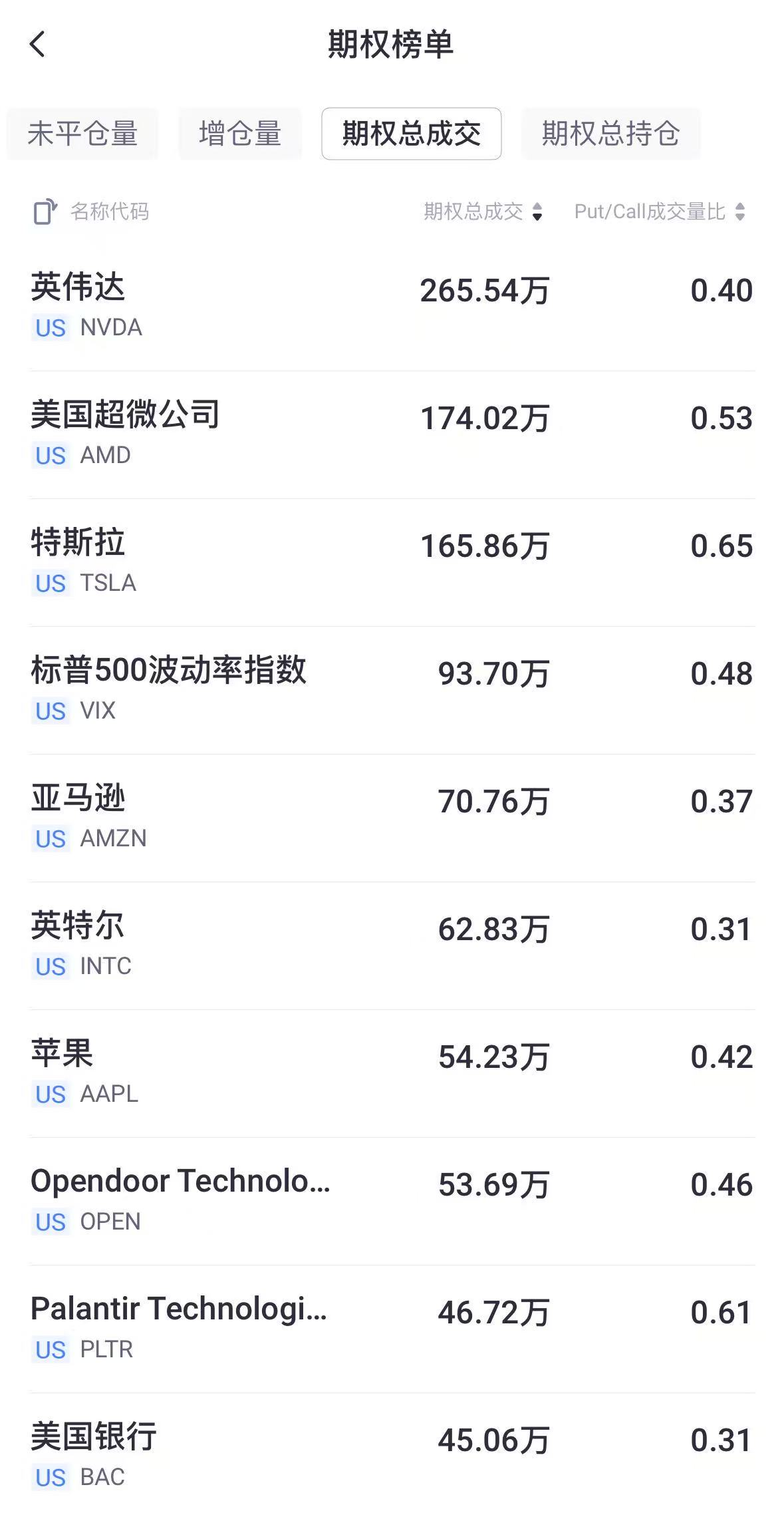Switch to the 未平仓量 tab
The width and height of the screenshot is (784, 1515).
pyautogui.click(x=82, y=134)
